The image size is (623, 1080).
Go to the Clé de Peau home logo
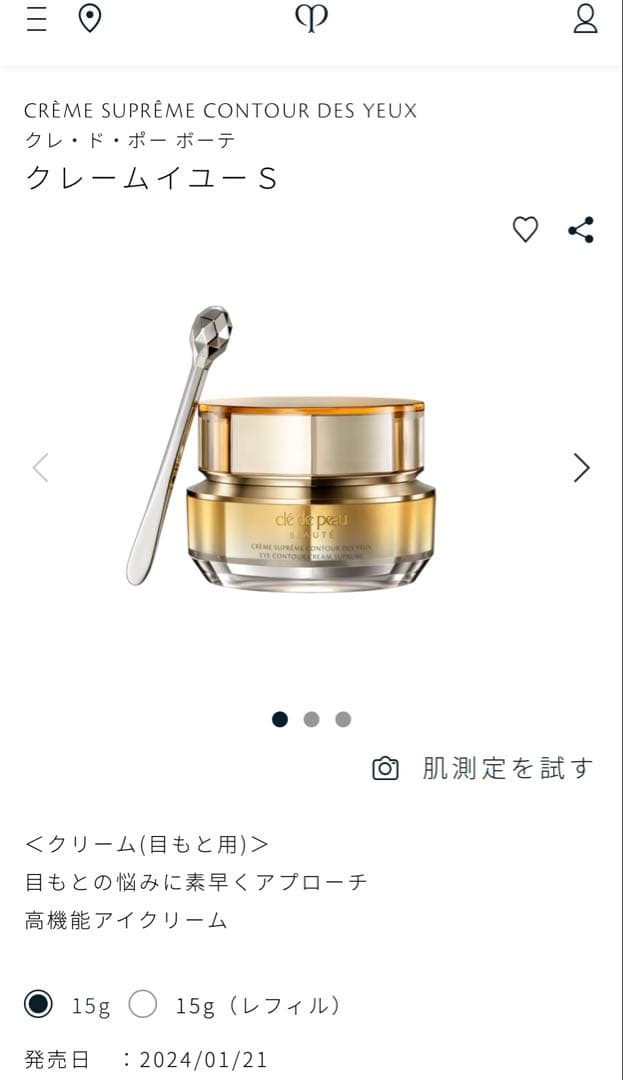point(311,19)
